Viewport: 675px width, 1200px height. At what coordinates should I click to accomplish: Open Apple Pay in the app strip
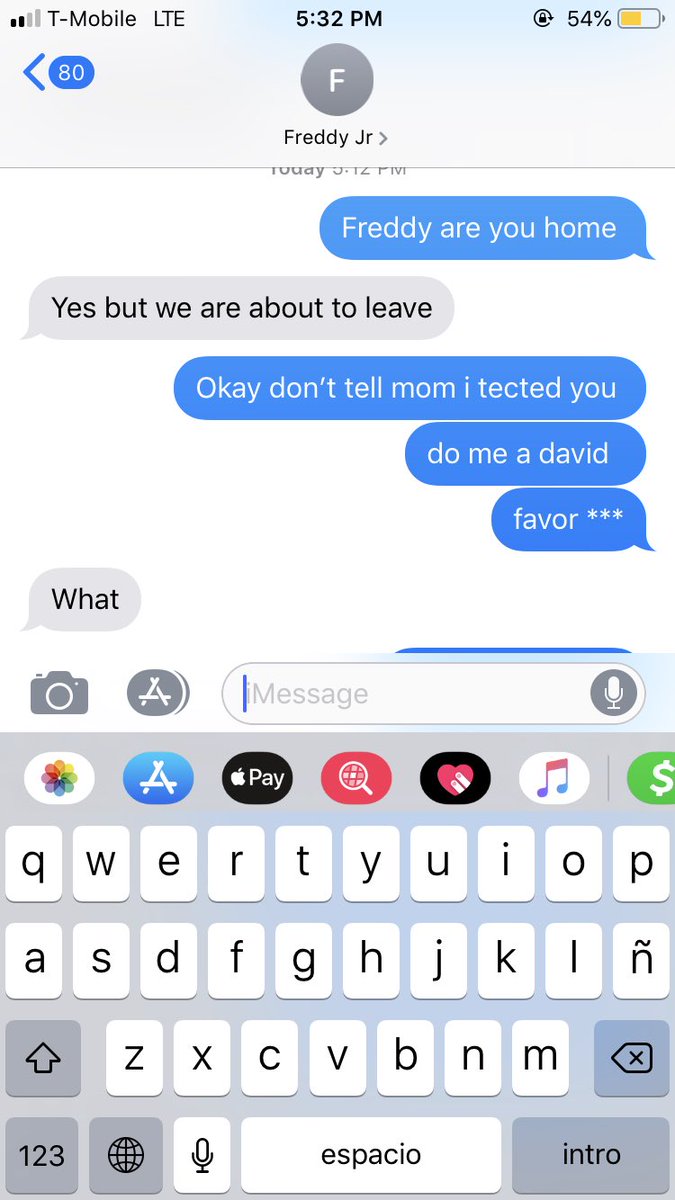257,778
